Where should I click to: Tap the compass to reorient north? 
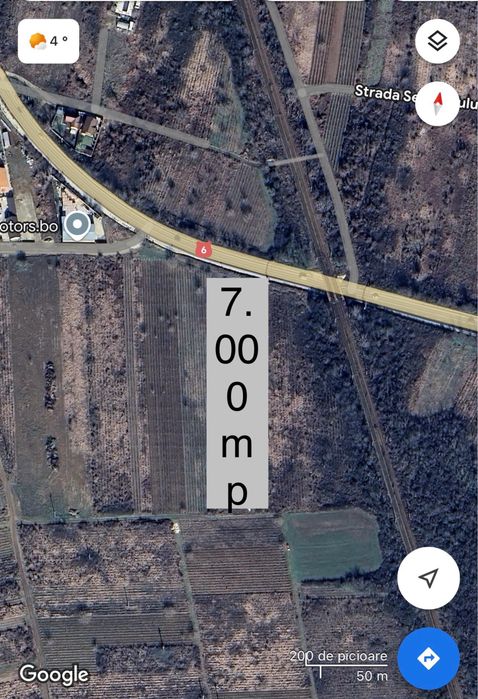(x=437, y=104)
